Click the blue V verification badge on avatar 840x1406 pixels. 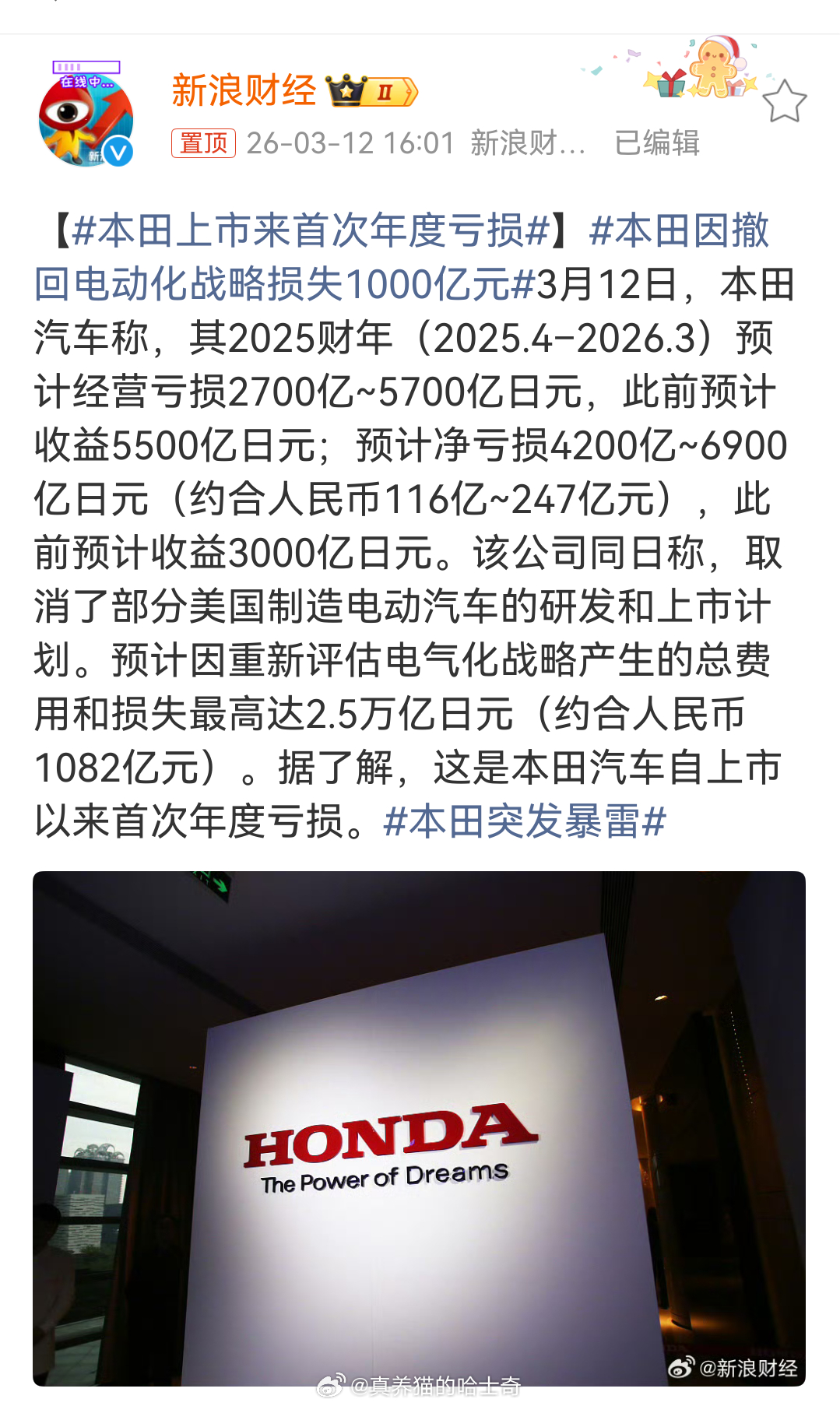pyautogui.click(x=119, y=150)
